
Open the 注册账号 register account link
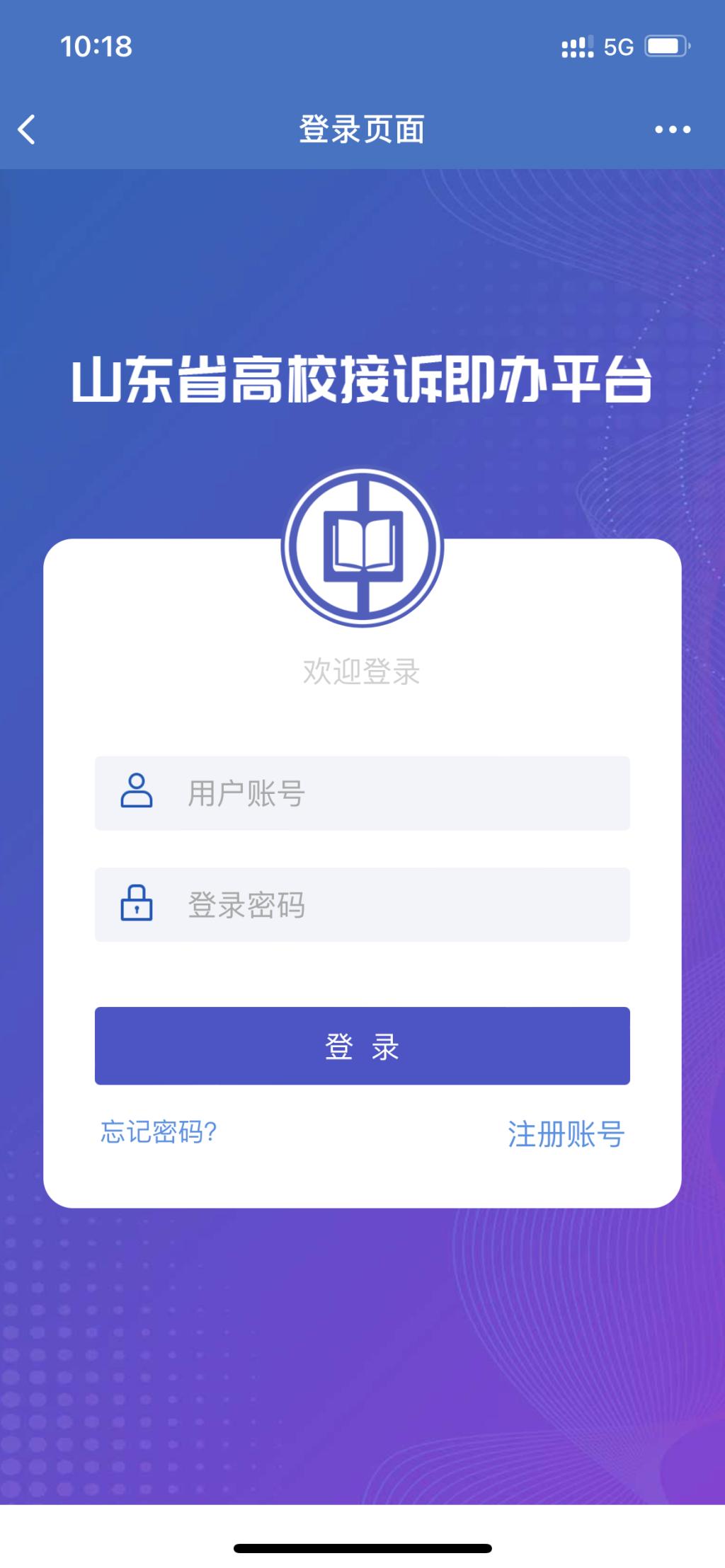coord(566,1134)
